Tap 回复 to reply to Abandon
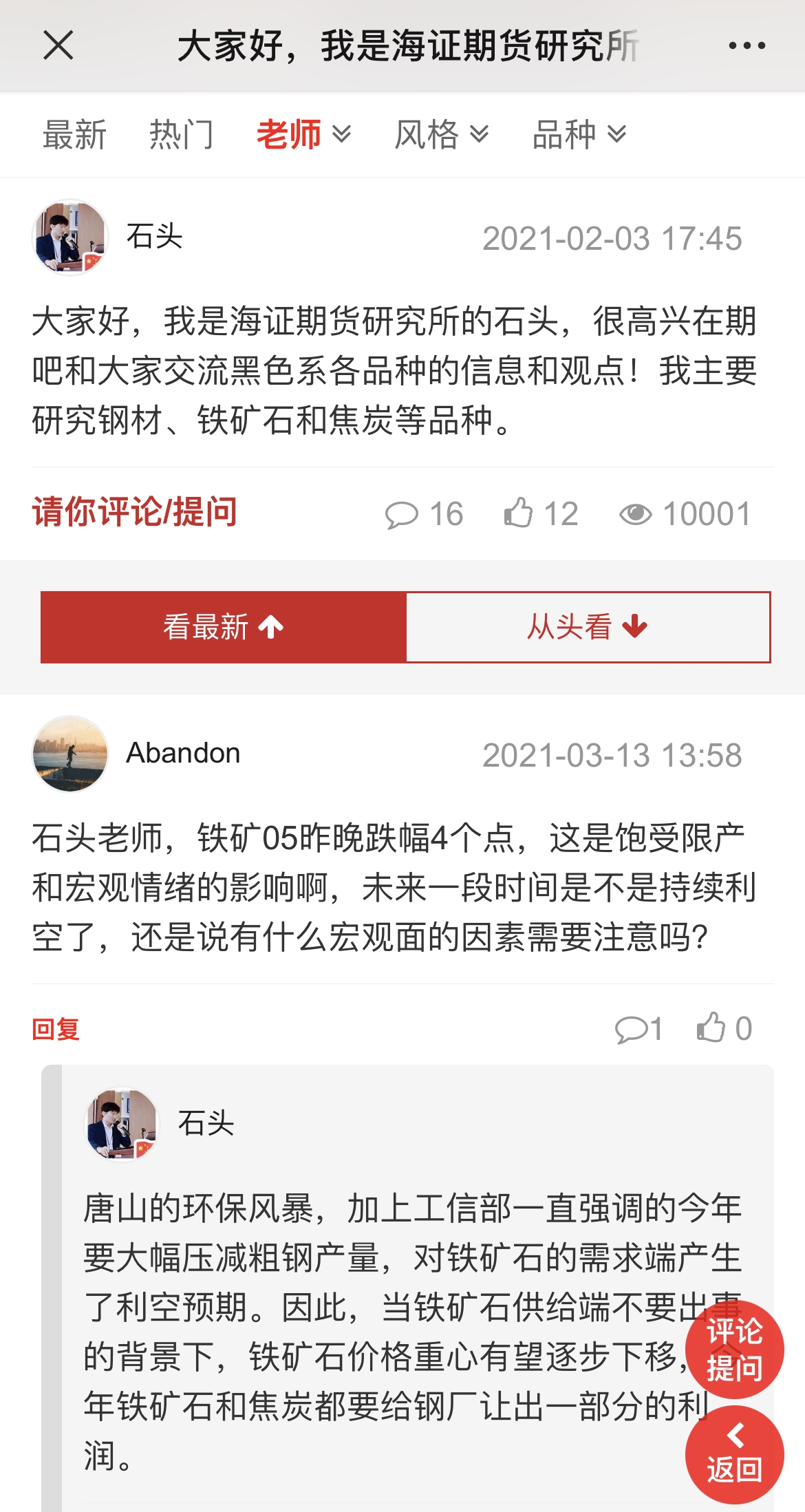 56,1030
